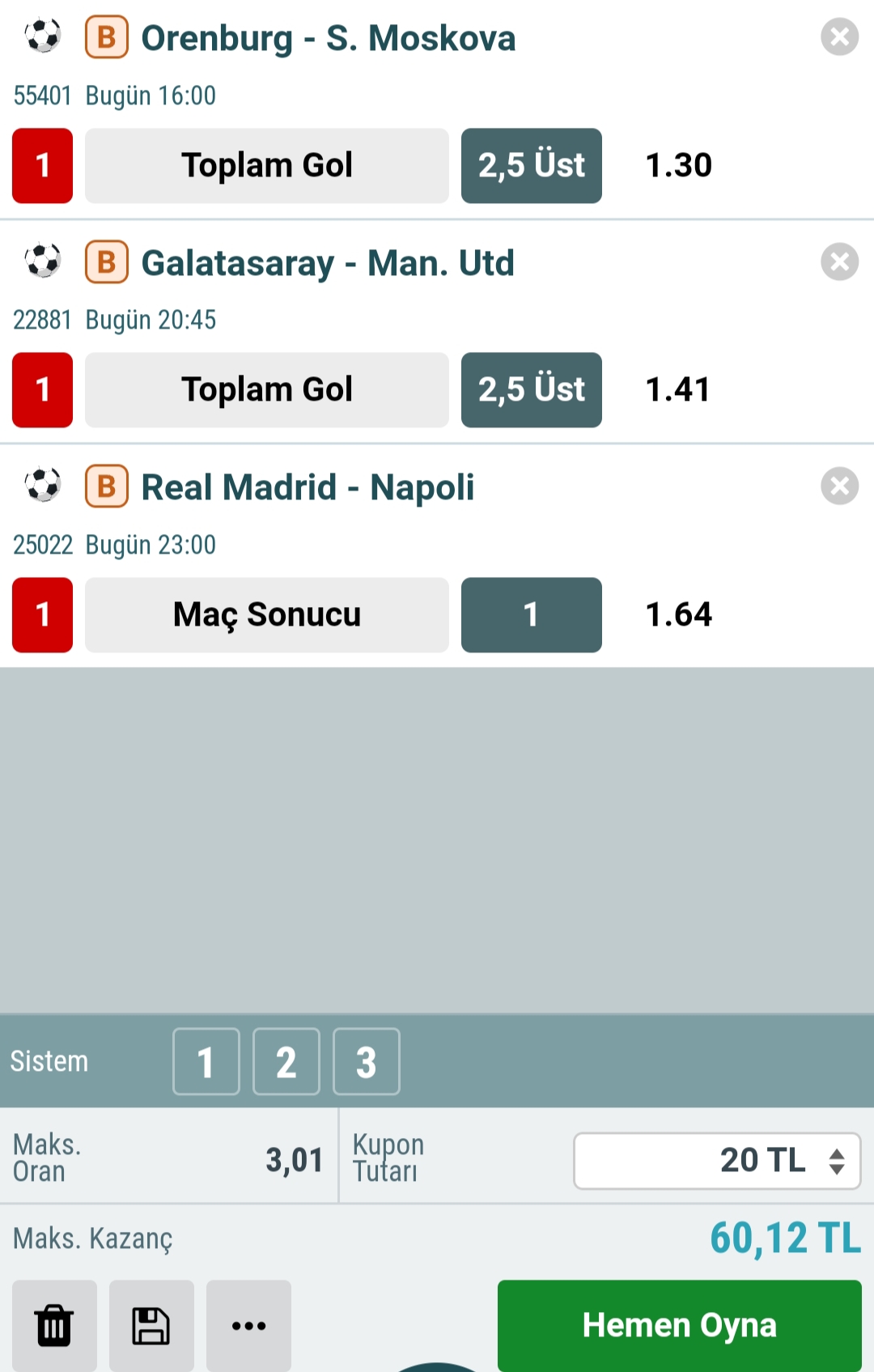This screenshot has width=874, height=1372.
Task: Remove Orenburg - S. Moskova from the coupon
Action: point(839,37)
